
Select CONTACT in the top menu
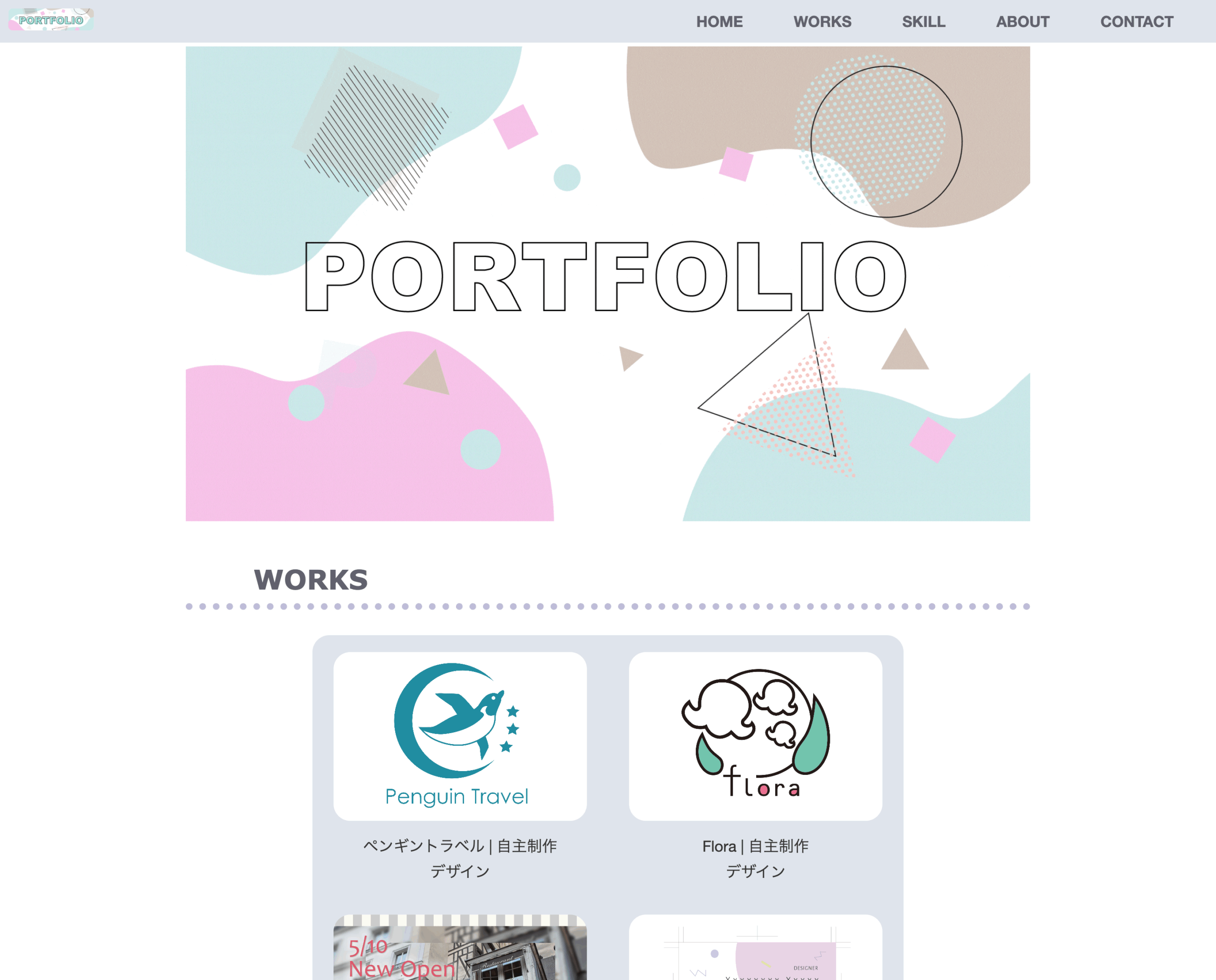[x=1136, y=21]
